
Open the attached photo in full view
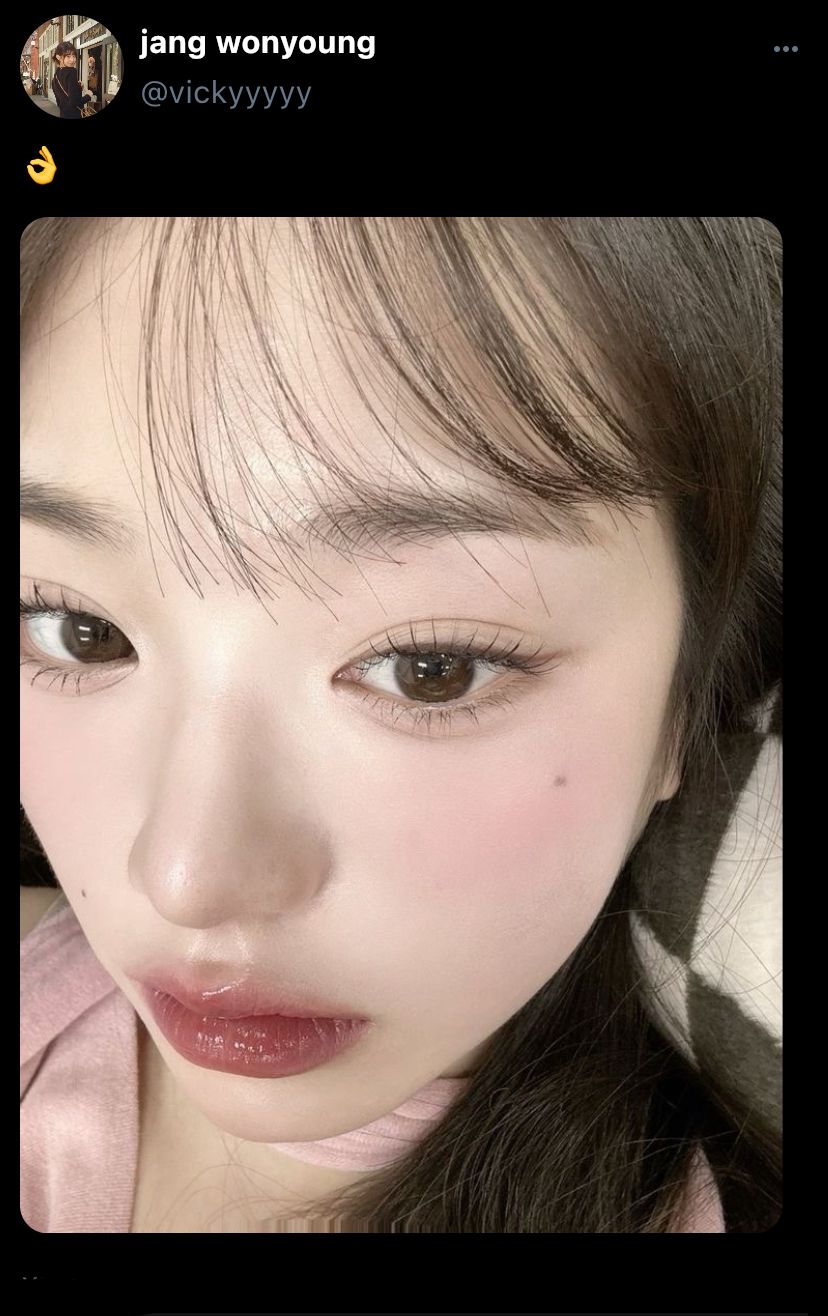pos(400,724)
